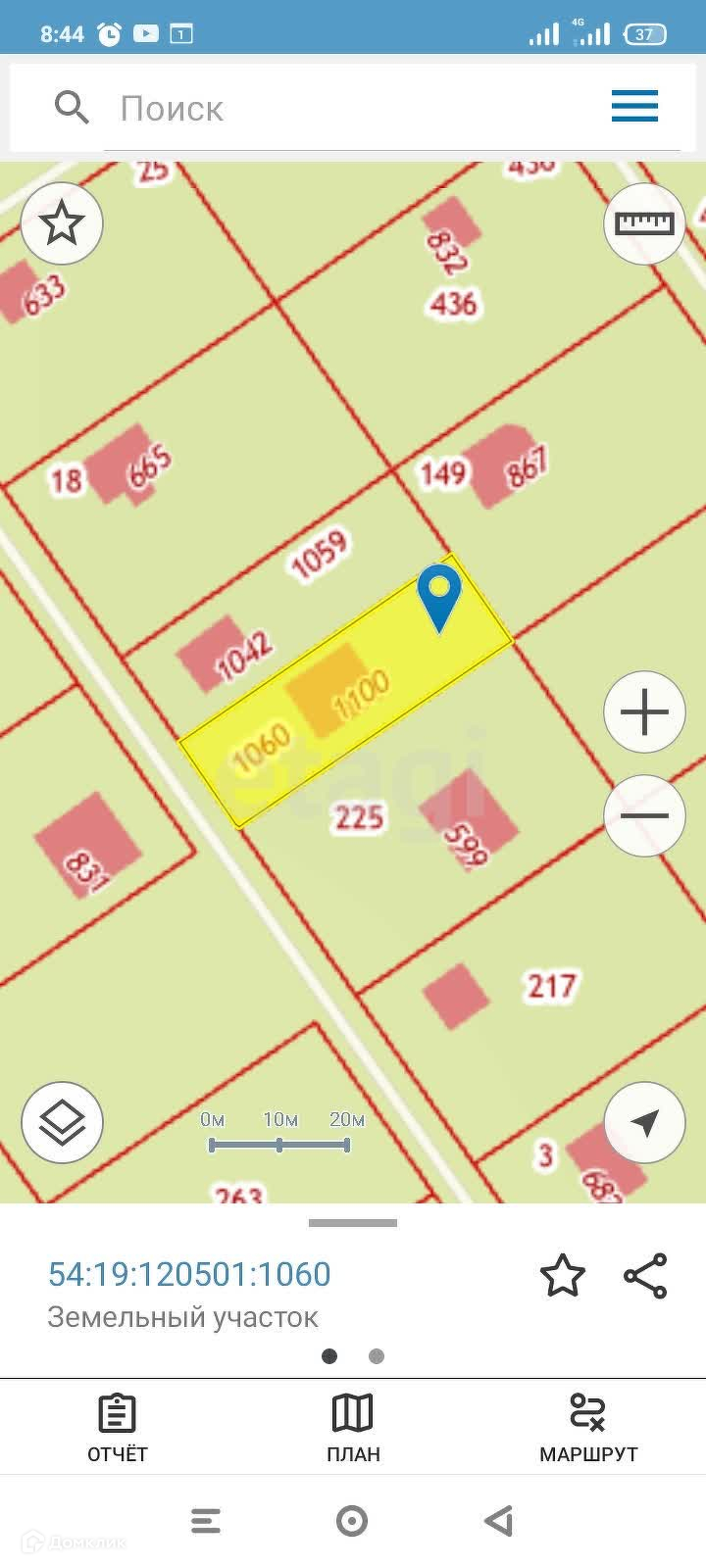Open the hamburger menu
Screen dimensions: 706x1568
point(634,106)
